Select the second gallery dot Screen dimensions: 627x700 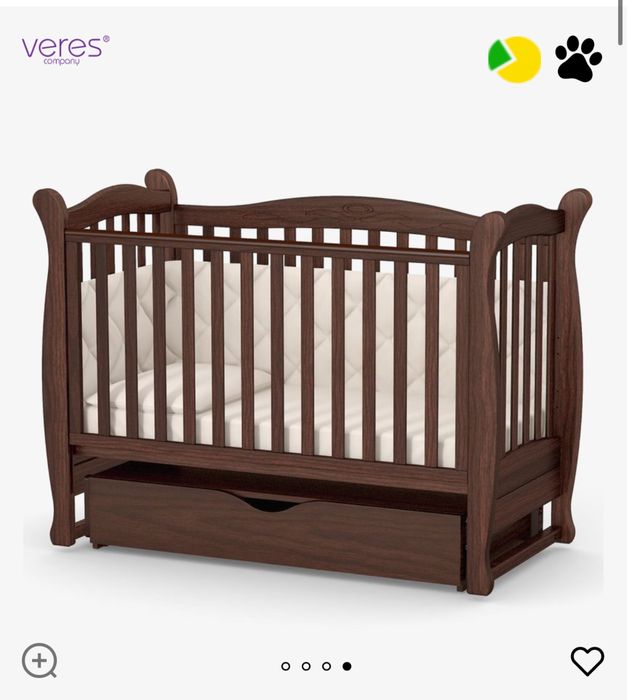pos(306,666)
